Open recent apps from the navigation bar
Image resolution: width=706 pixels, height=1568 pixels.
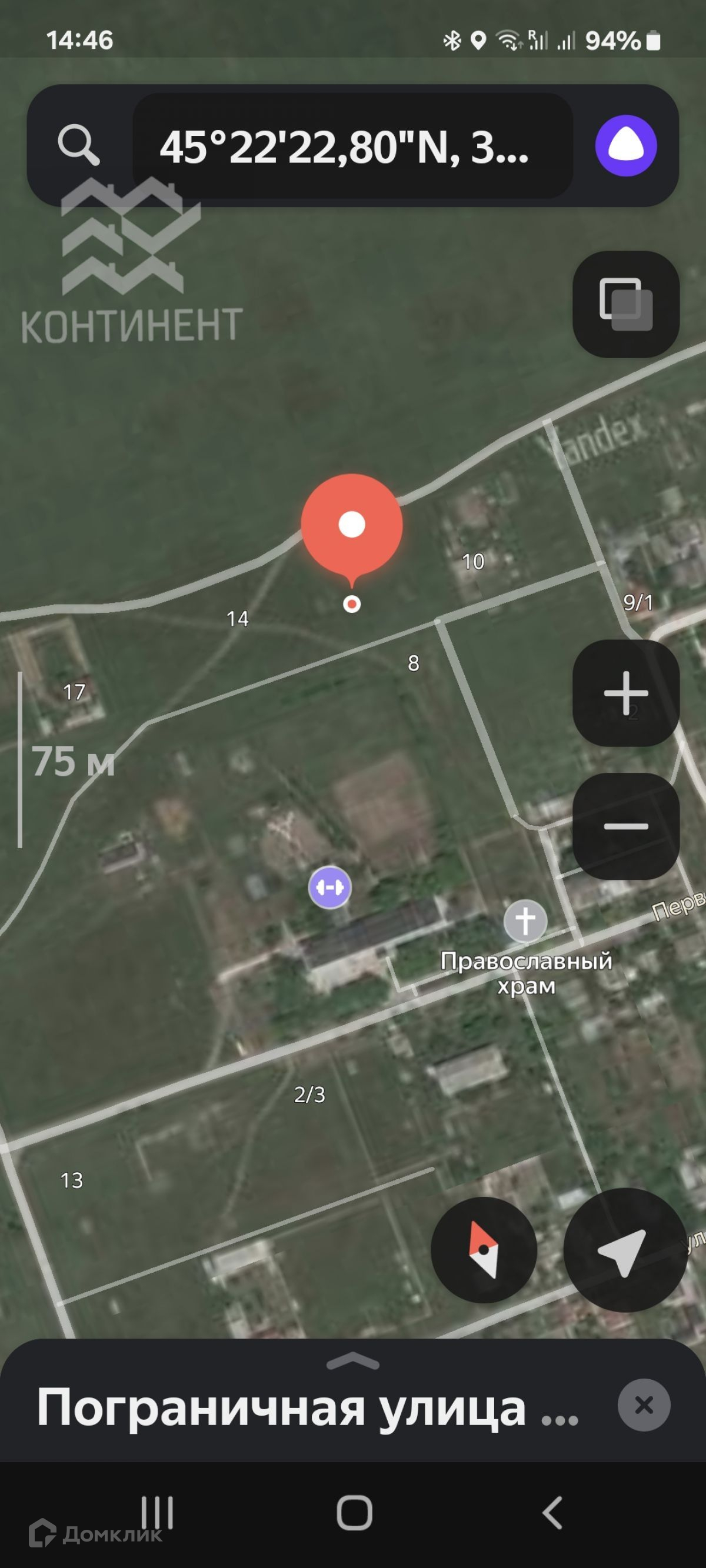pos(157,1513)
